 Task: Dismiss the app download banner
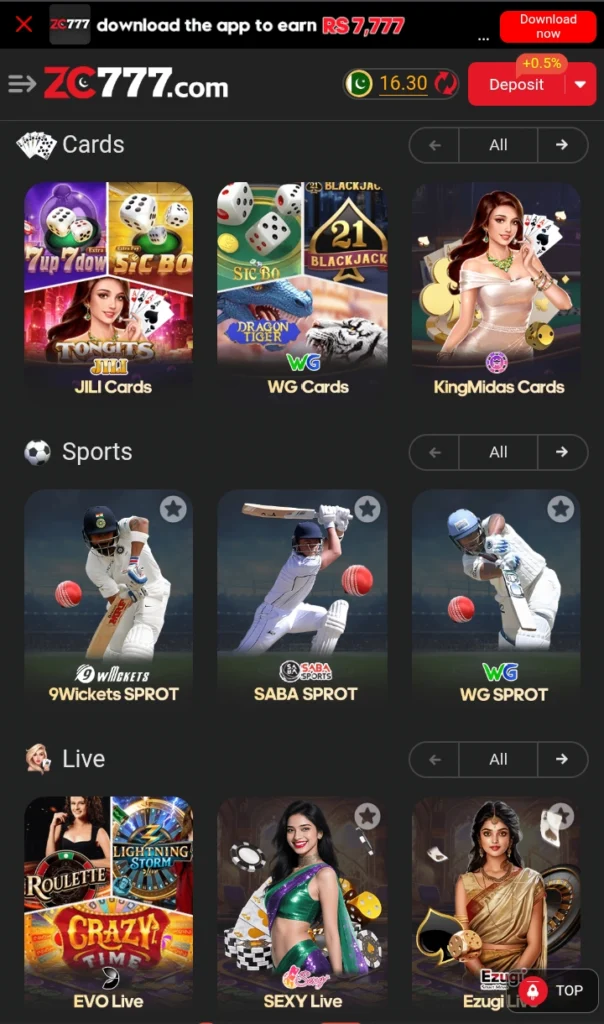point(23,24)
